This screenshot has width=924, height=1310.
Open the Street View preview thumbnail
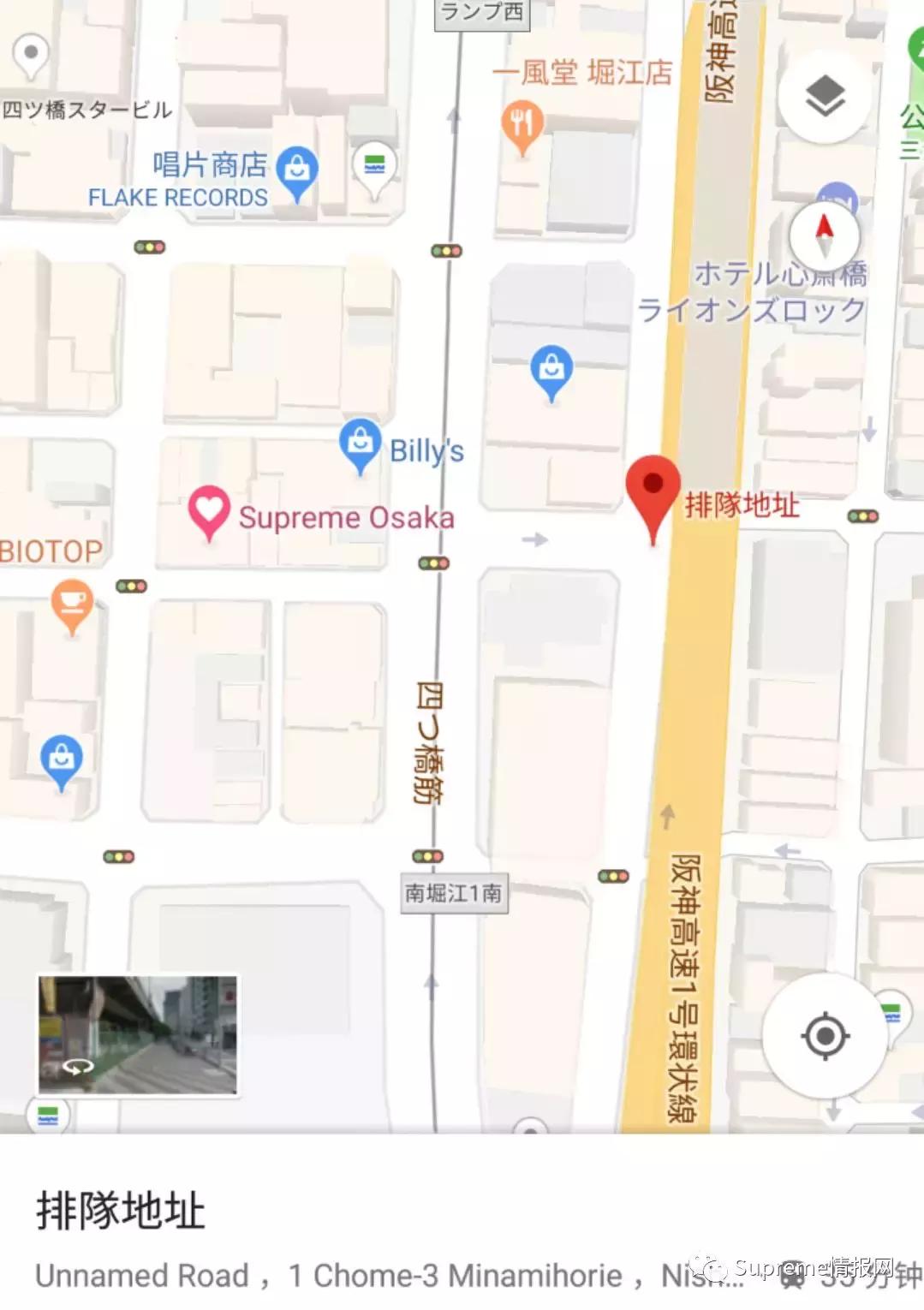point(137,1032)
